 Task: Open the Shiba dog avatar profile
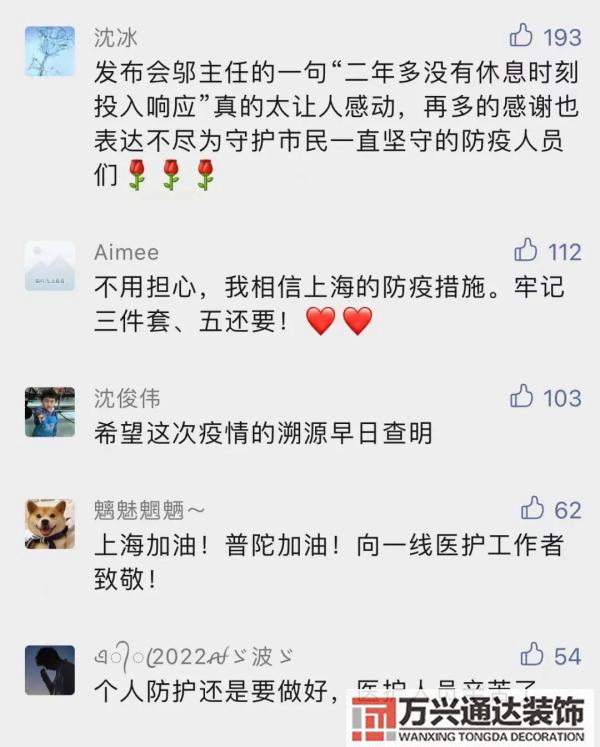pyautogui.click(x=50, y=524)
